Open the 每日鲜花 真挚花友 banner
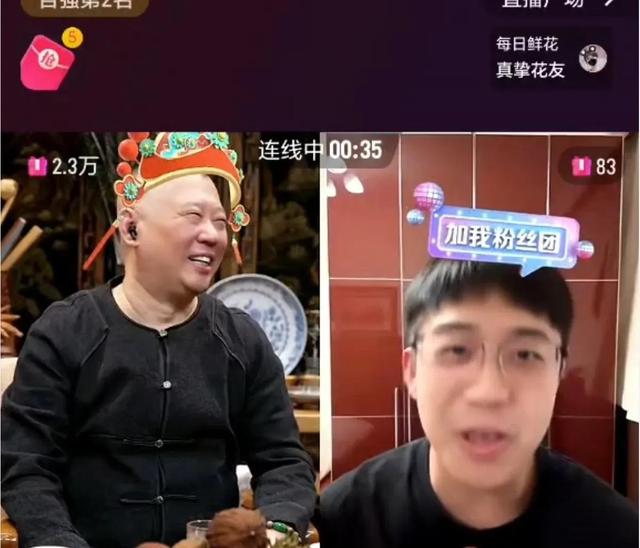Image resolution: width=640 pixels, height=548 pixels. click(x=550, y=58)
